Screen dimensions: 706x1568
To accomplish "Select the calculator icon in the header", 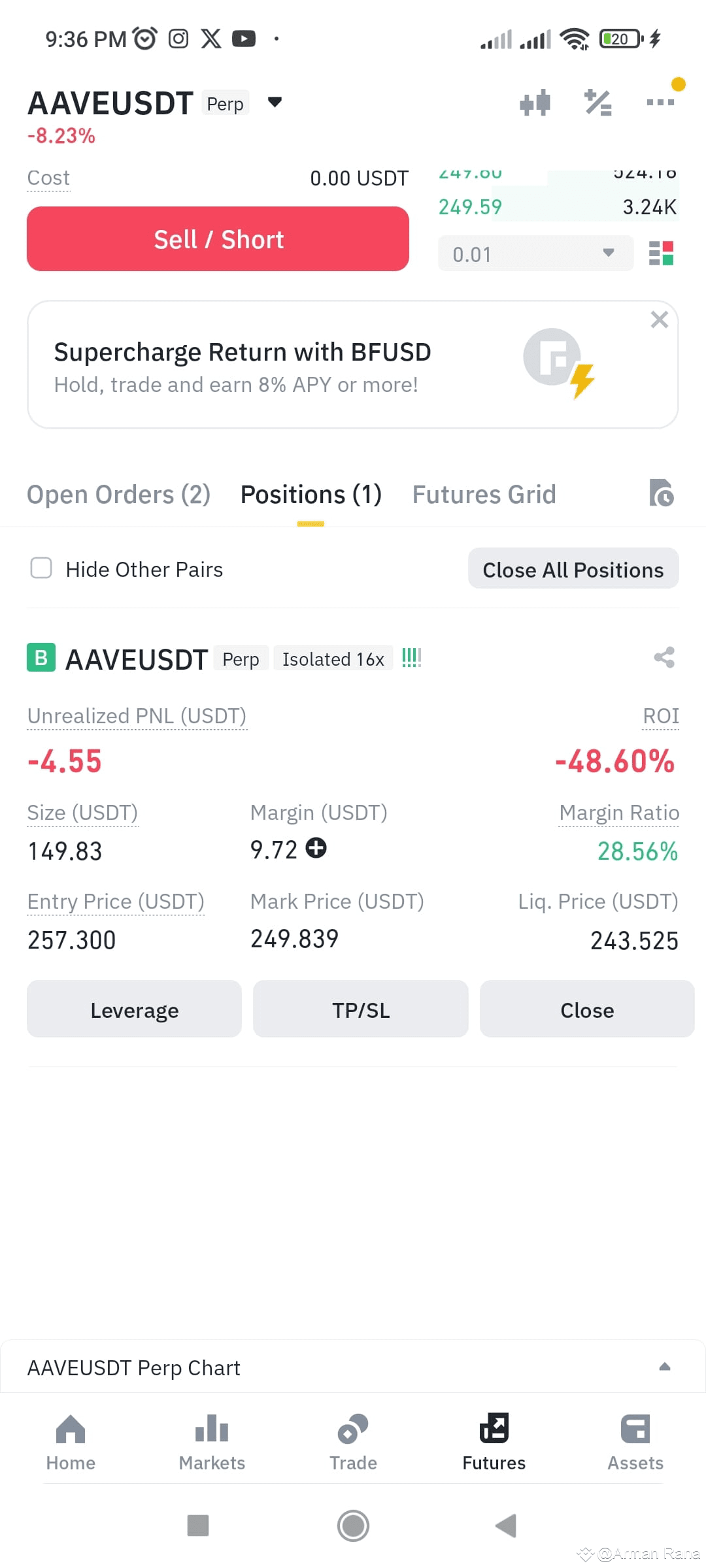I will tap(597, 102).
